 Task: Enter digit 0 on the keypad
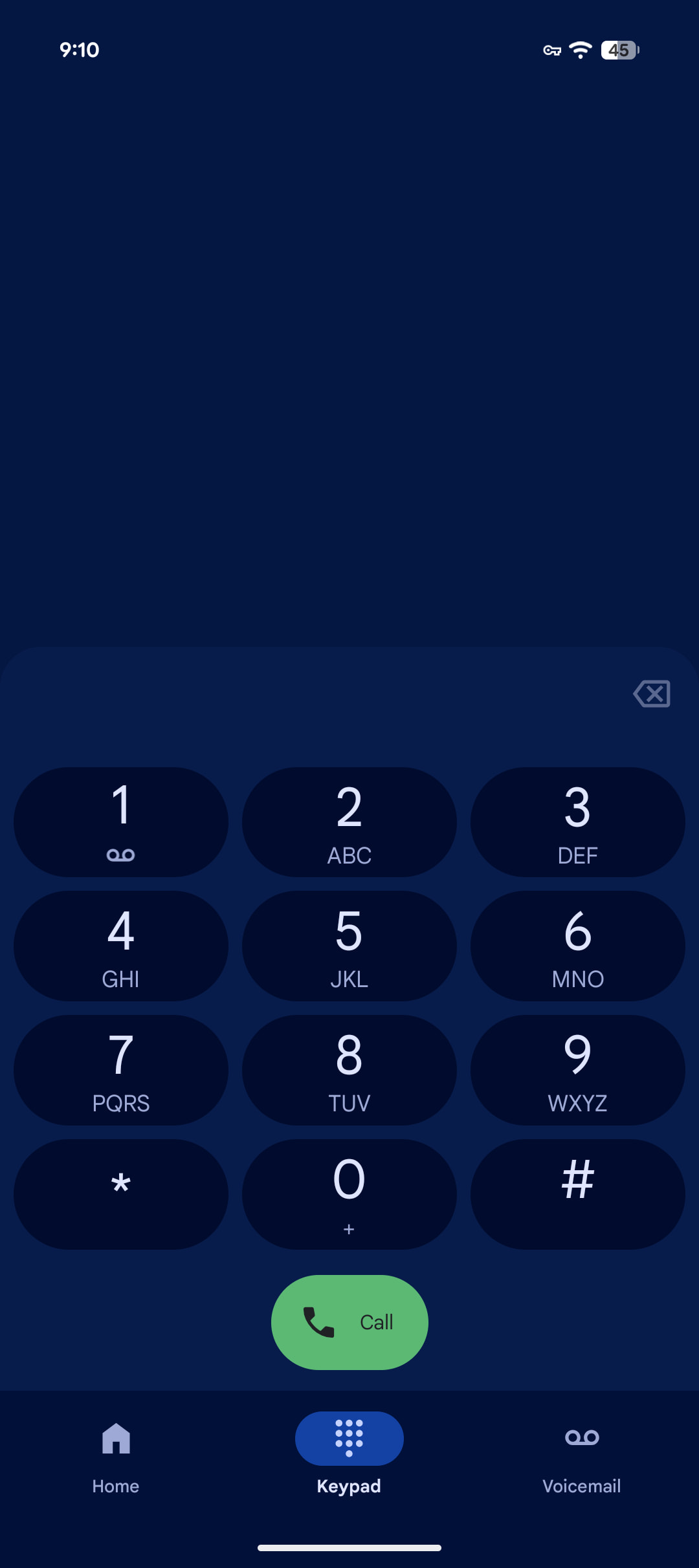click(x=349, y=1194)
